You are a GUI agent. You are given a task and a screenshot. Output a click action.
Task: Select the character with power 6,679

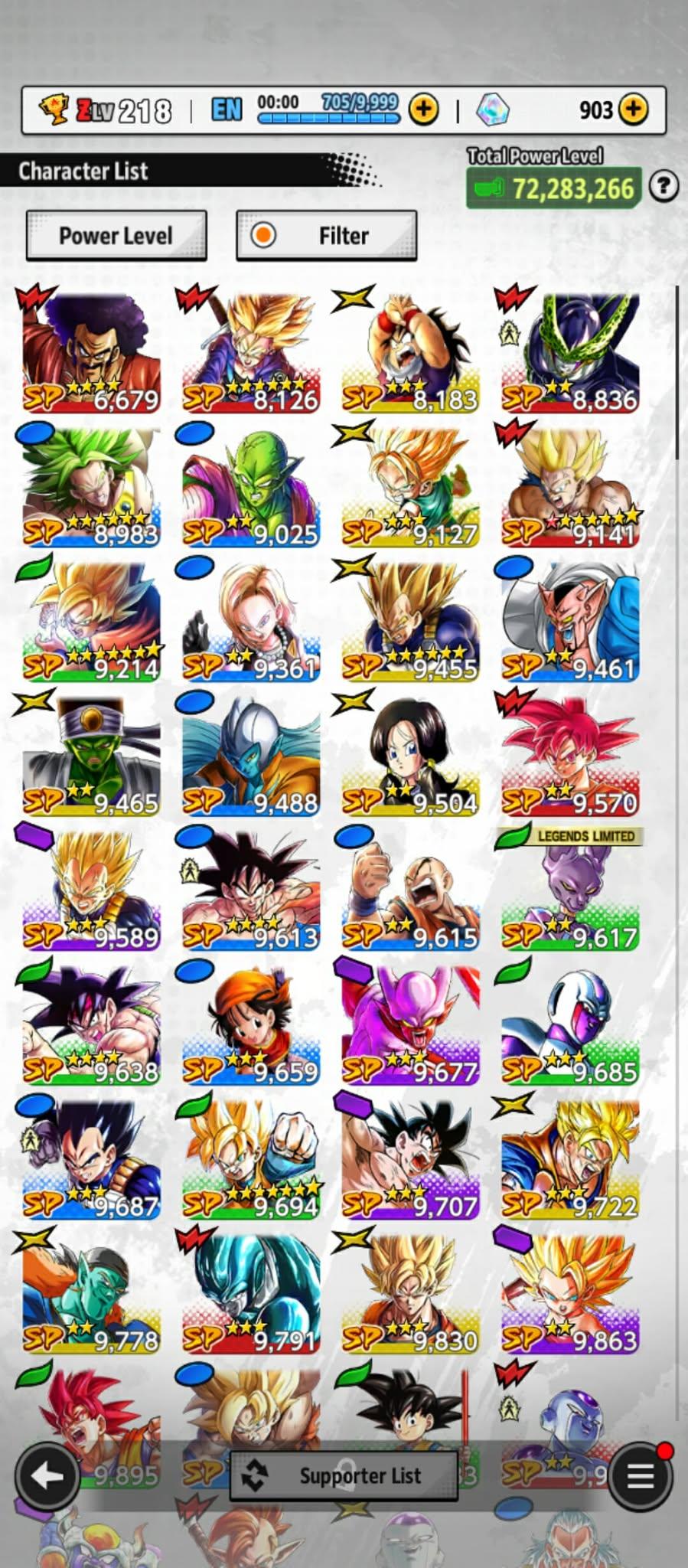[91, 352]
